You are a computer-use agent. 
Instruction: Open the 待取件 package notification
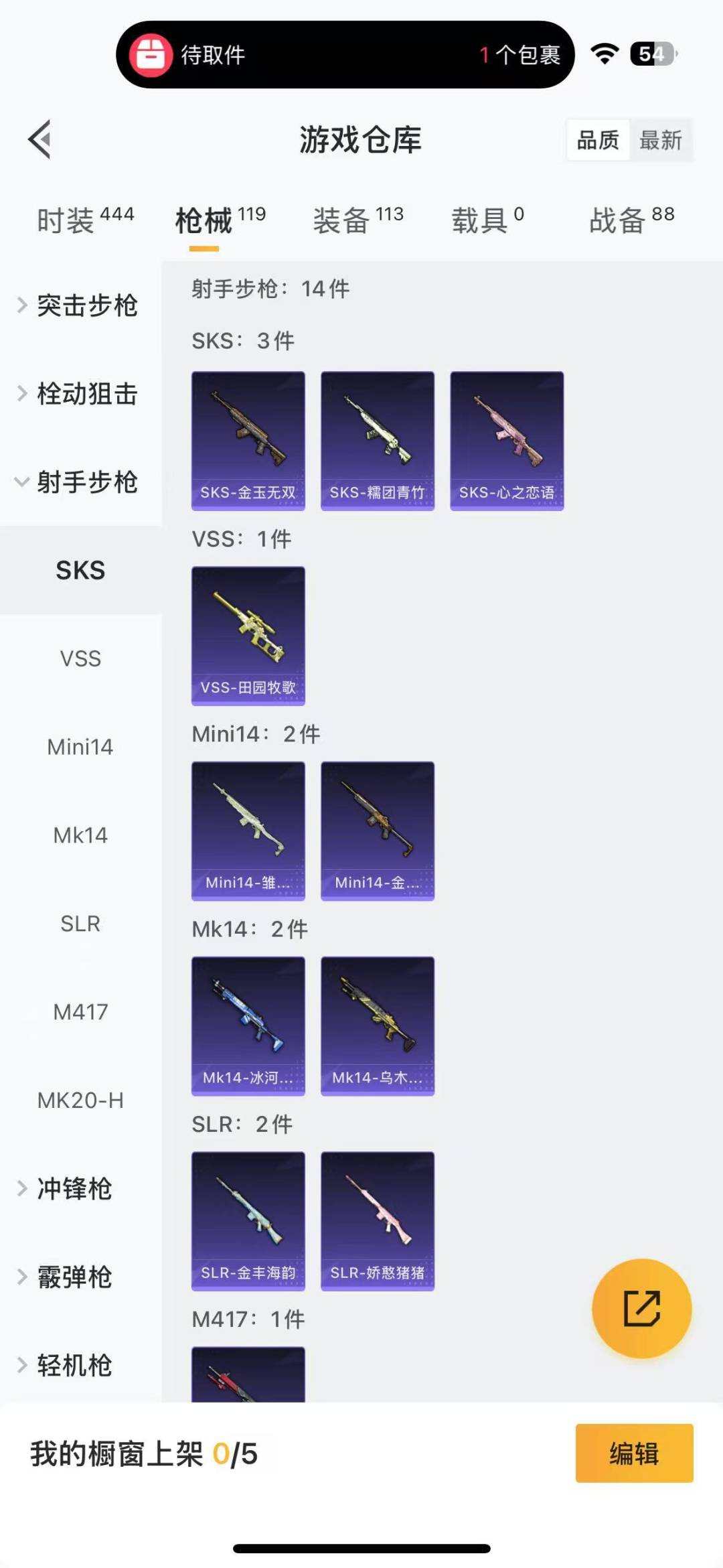pos(345,54)
